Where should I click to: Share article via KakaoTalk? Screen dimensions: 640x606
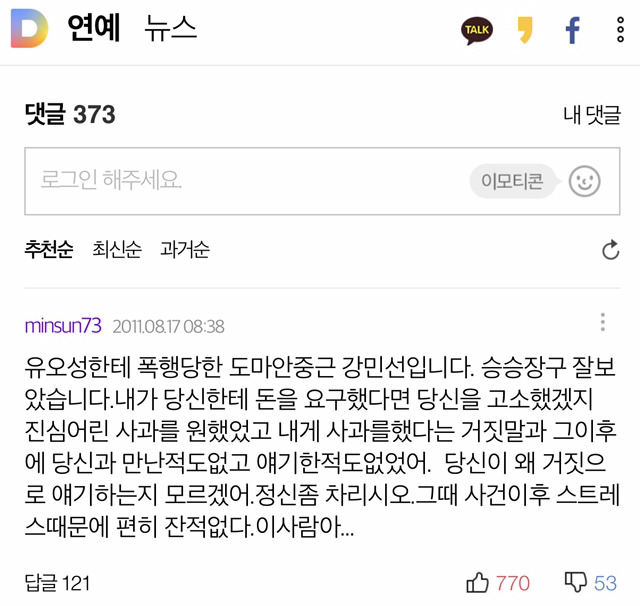click(x=477, y=30)
